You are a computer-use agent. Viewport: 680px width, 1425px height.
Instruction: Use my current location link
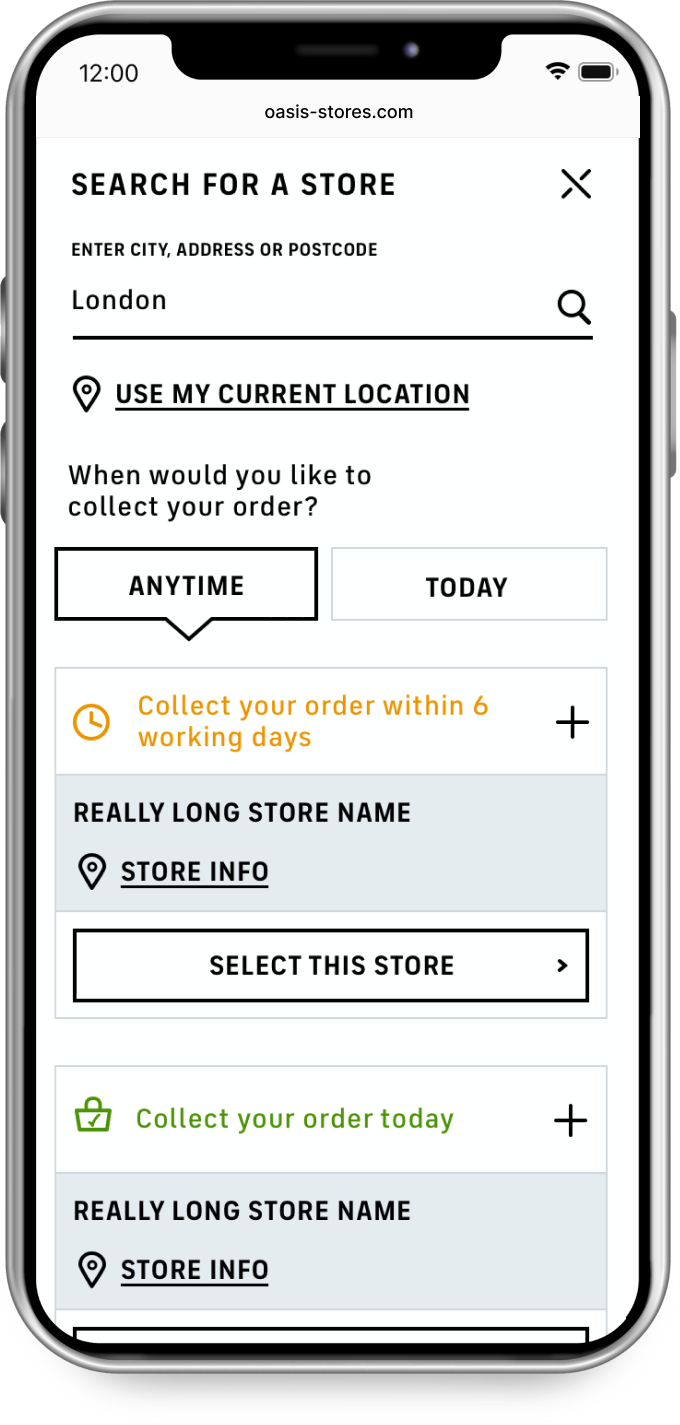click(292, 394)
